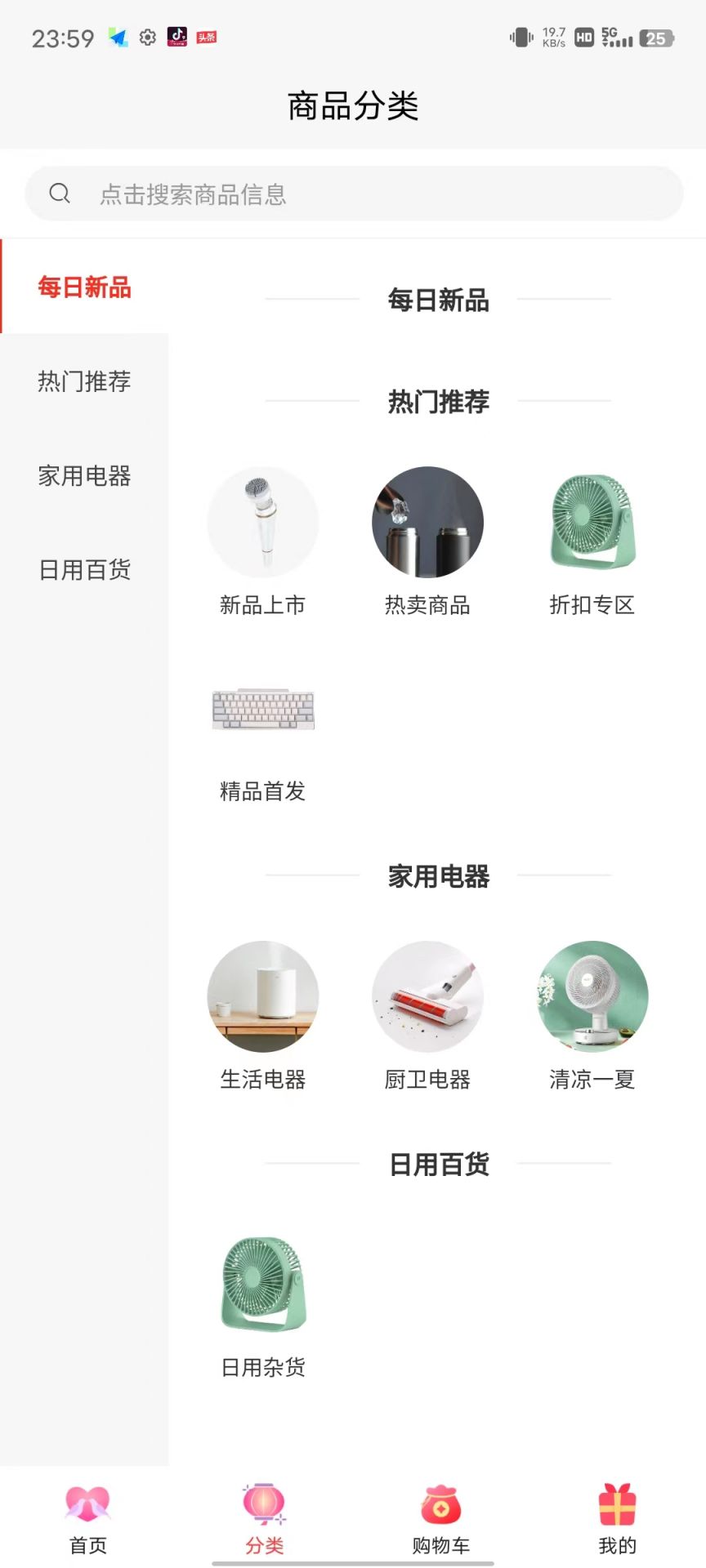This screenshot has height=1568, width=706.
Task: Select 每日新品 in the sidebar
Action: point(84,287)
